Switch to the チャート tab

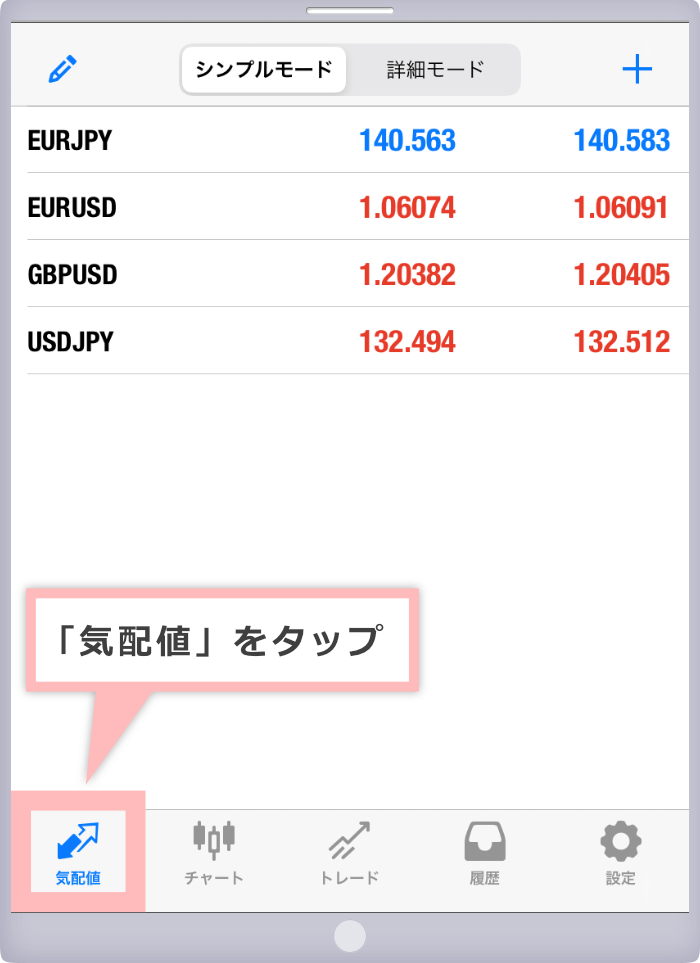tap(214, 853)
